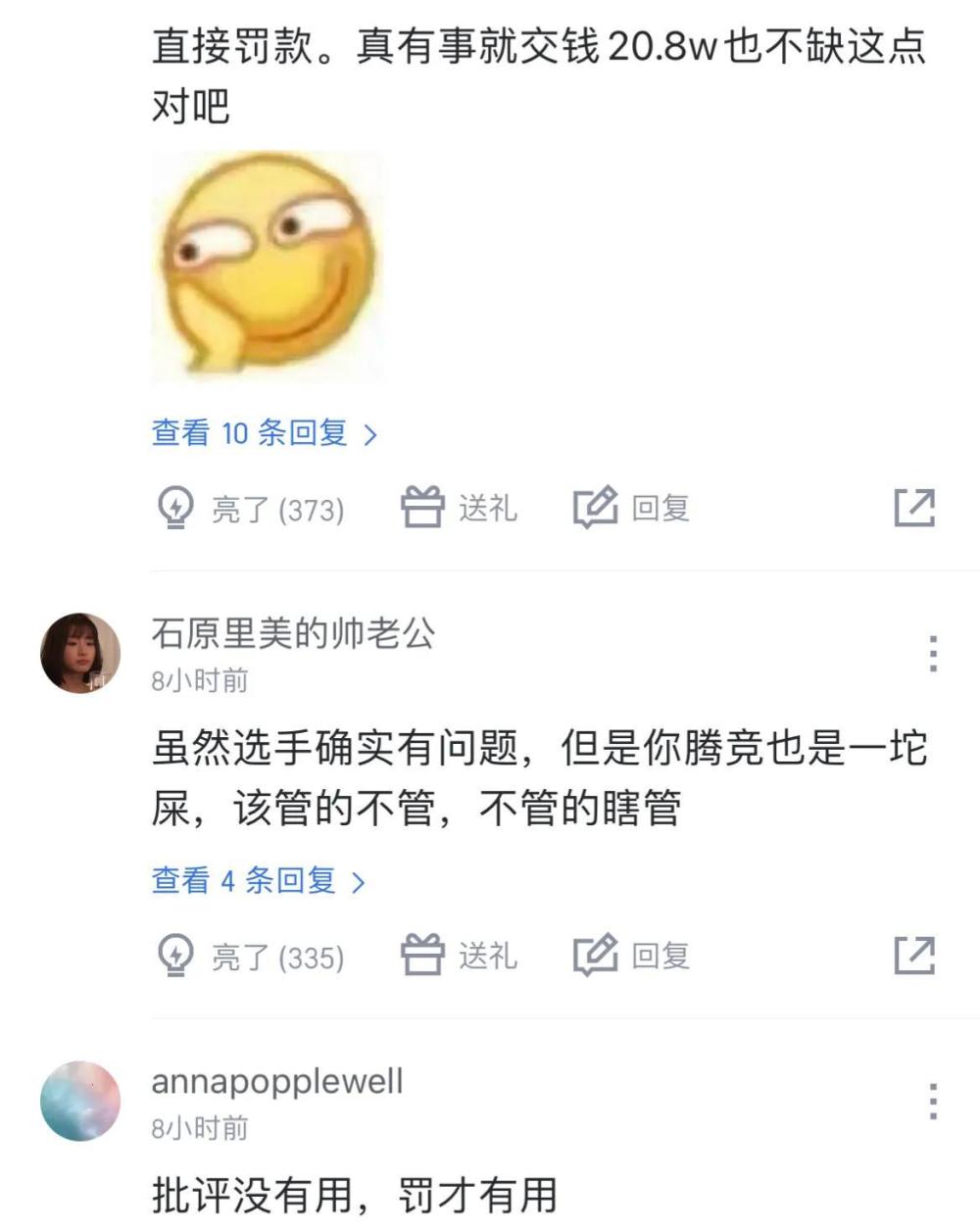This screenshot has height=1232, width=980.
Task: Send a gift to the 20.8w comment
Action: (459, 508)
